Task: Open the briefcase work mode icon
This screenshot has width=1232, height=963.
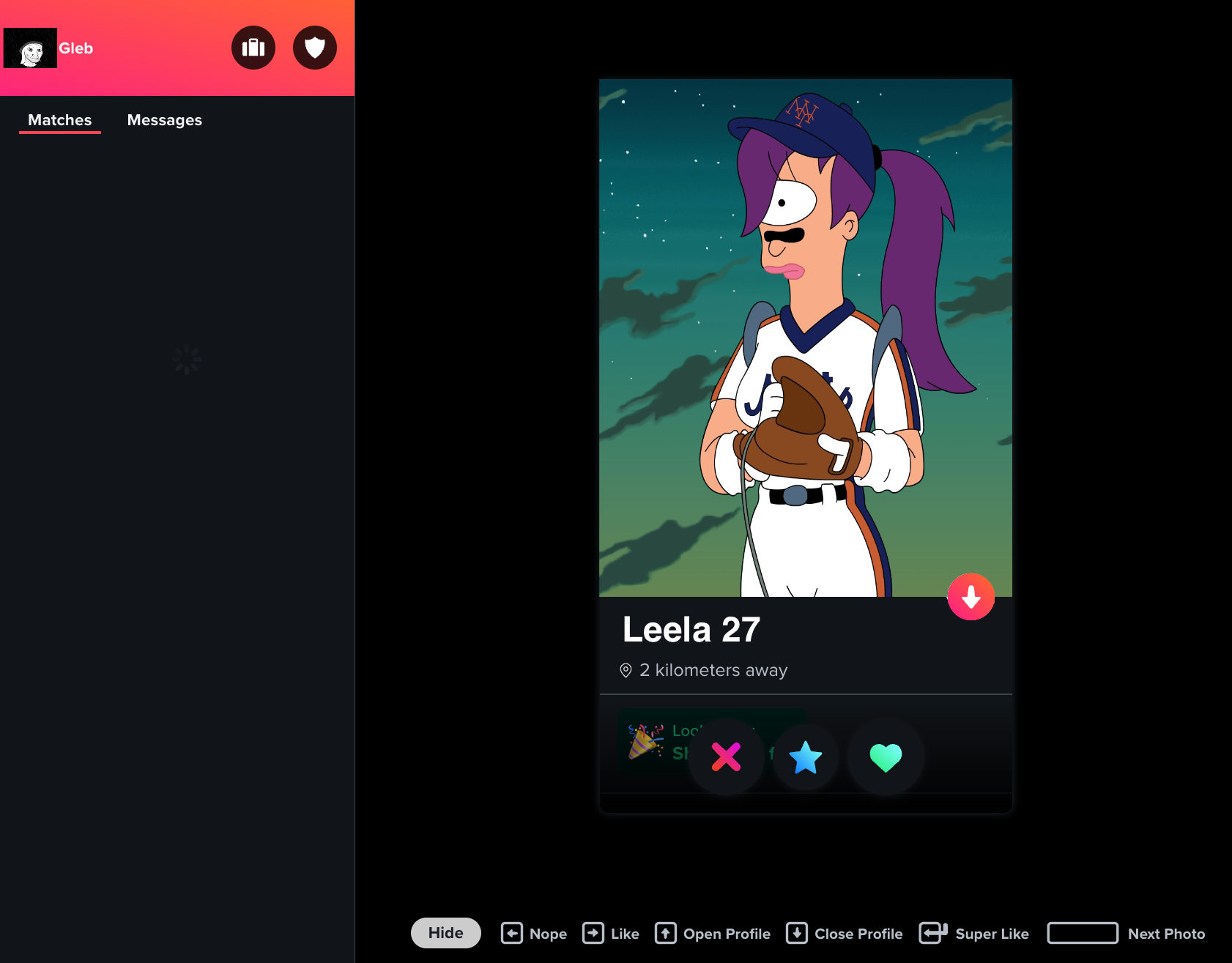Action: coord(253,48)
